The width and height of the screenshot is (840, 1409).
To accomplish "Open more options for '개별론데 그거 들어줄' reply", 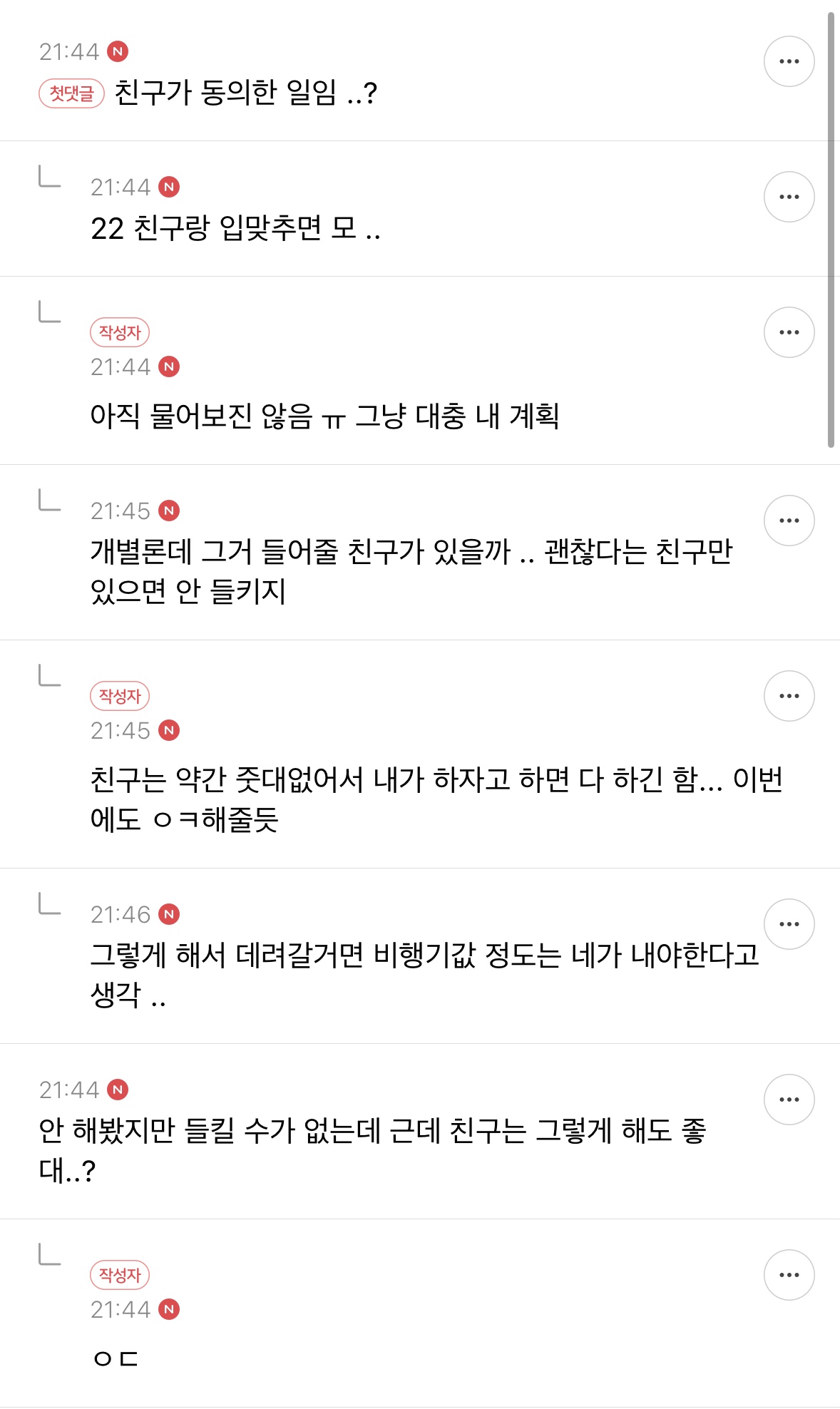I will click(x=789, y=521).
